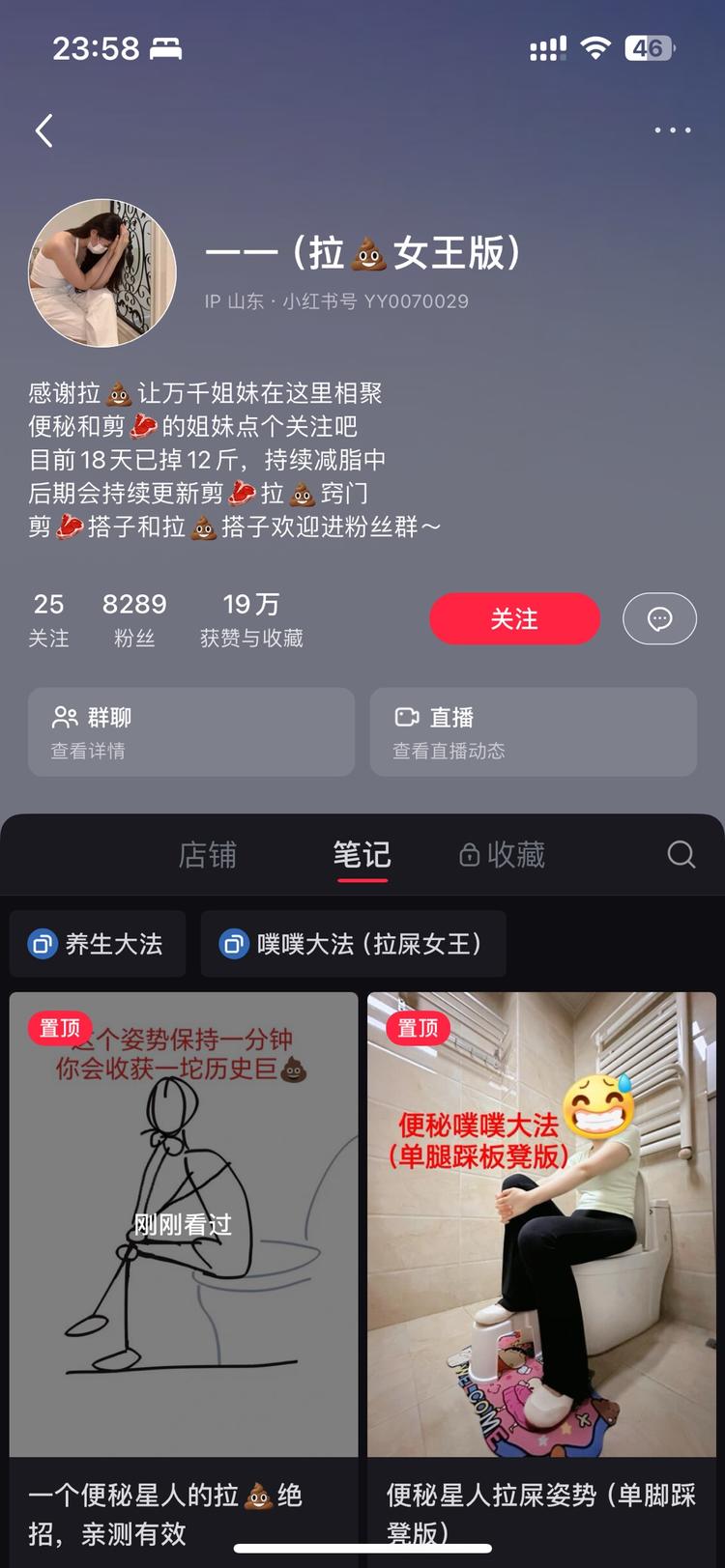The width and height of the screenshot is (725, 1568).
Task: Expand 查看直播动态 live status details
Action: (448, 750)
